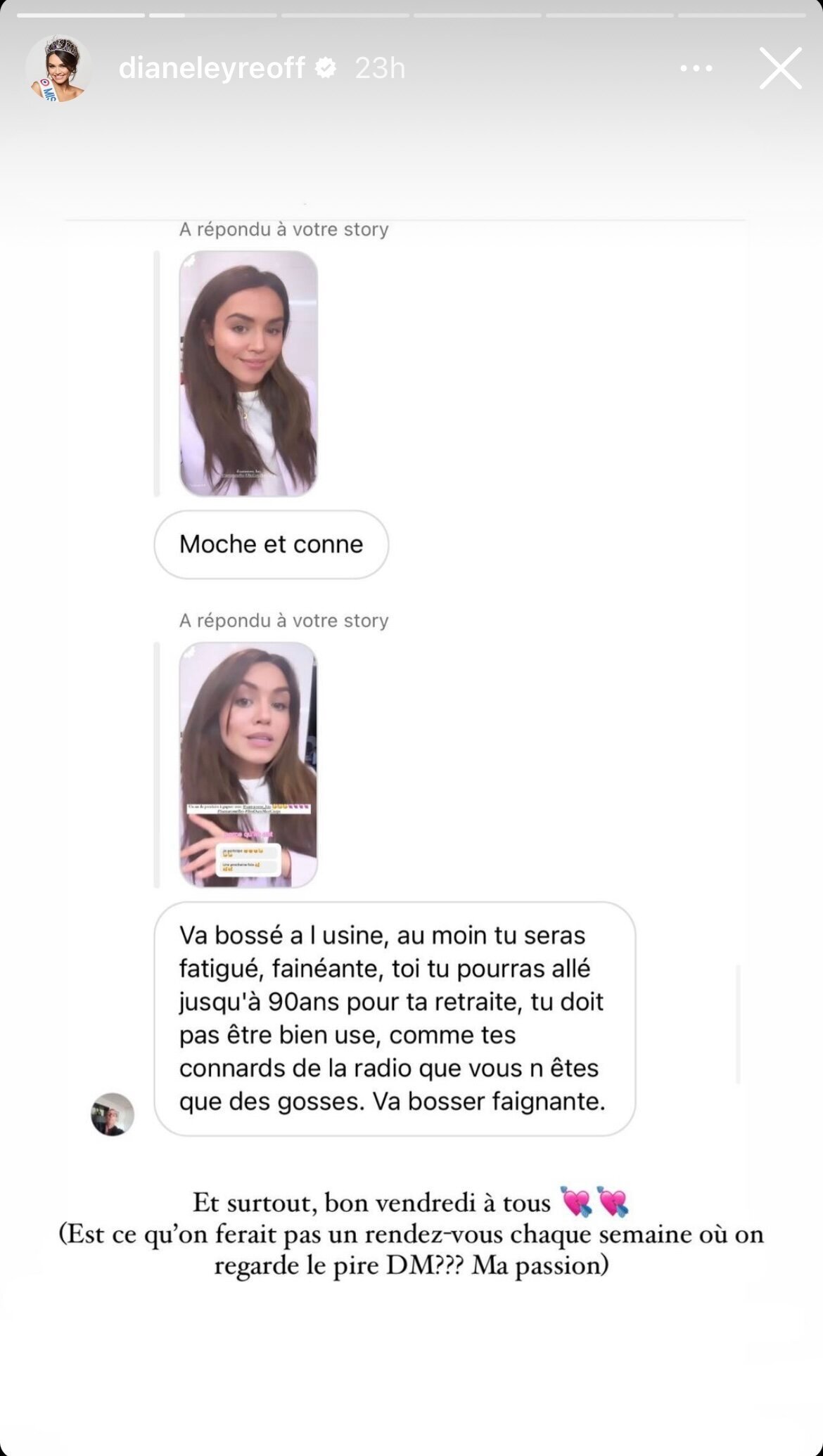This screenshot has height=1456, width=823.
Task: Close the story viewer
Action: coord(780,68)
